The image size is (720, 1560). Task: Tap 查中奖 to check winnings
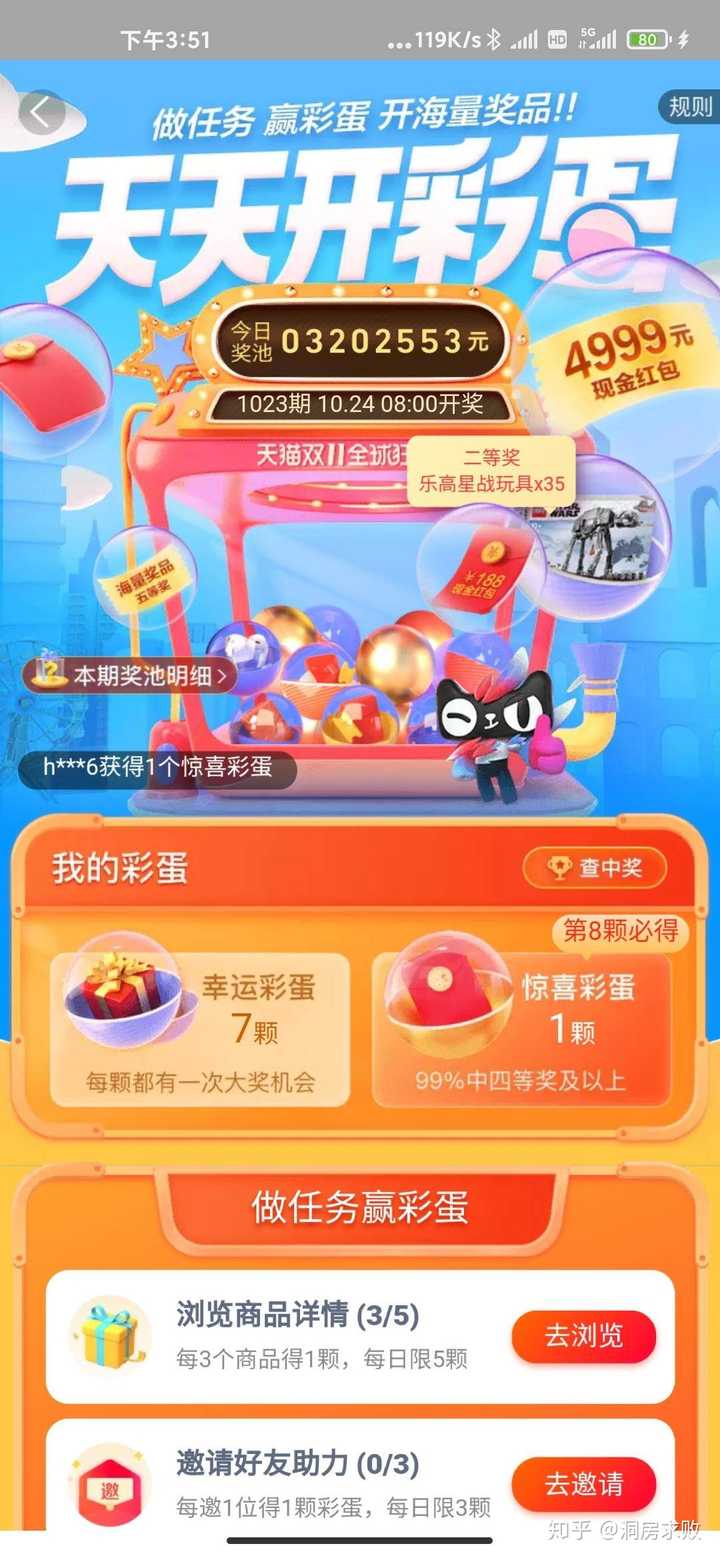click(595, 868)
